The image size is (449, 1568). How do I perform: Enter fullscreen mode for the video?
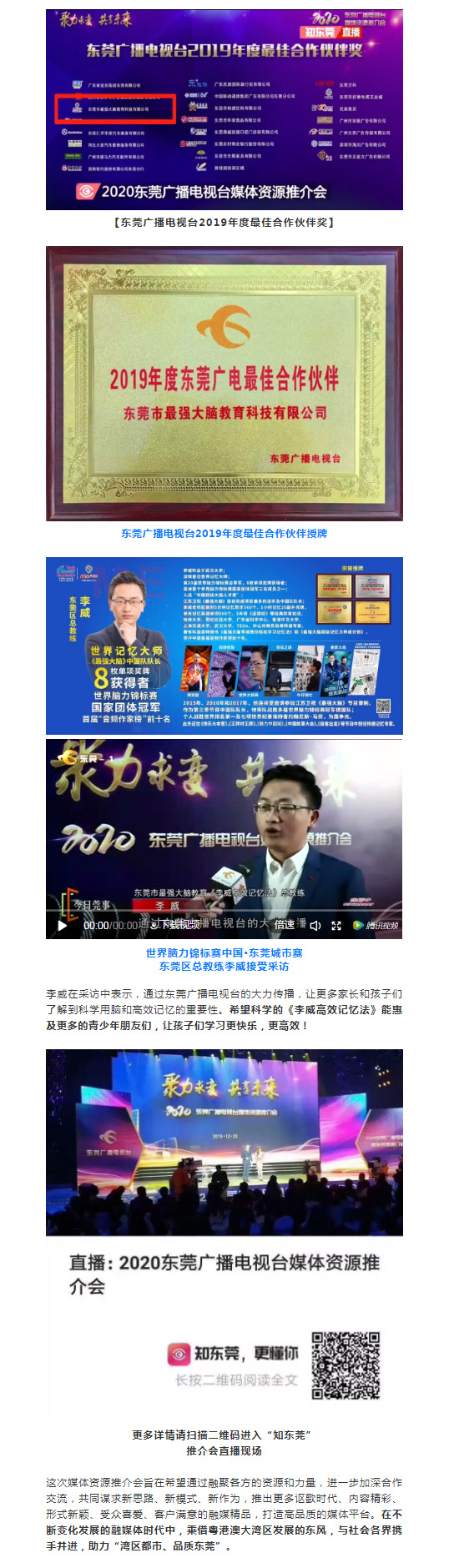click(336, 925)
